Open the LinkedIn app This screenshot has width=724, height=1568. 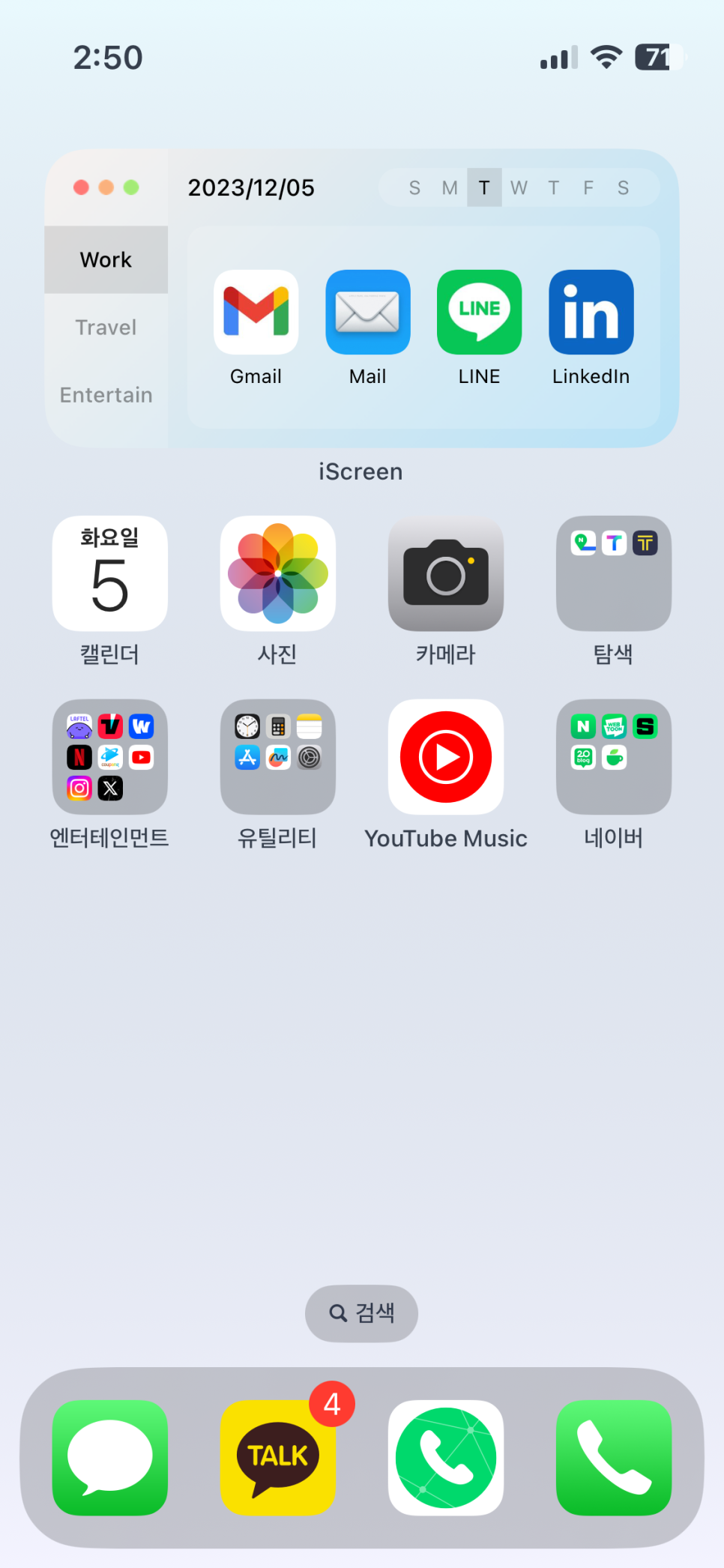pos(591,312)
